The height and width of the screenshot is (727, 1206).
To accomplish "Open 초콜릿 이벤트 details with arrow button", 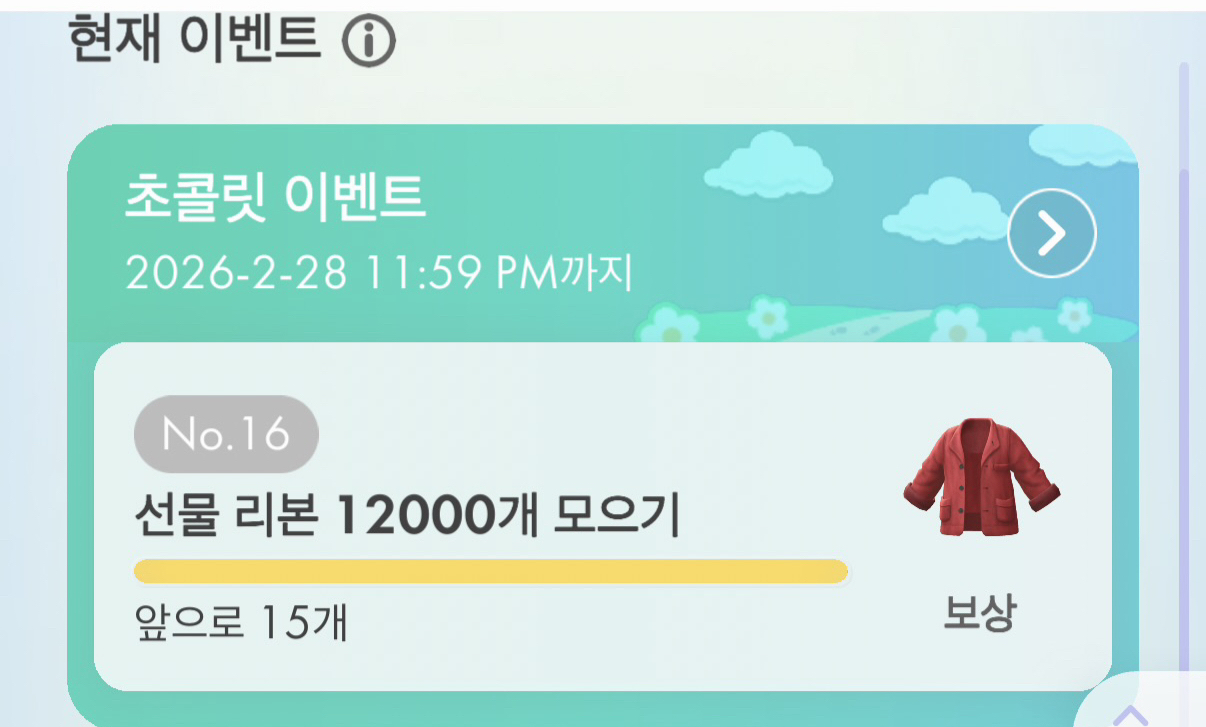I will tap(1051, 234).
